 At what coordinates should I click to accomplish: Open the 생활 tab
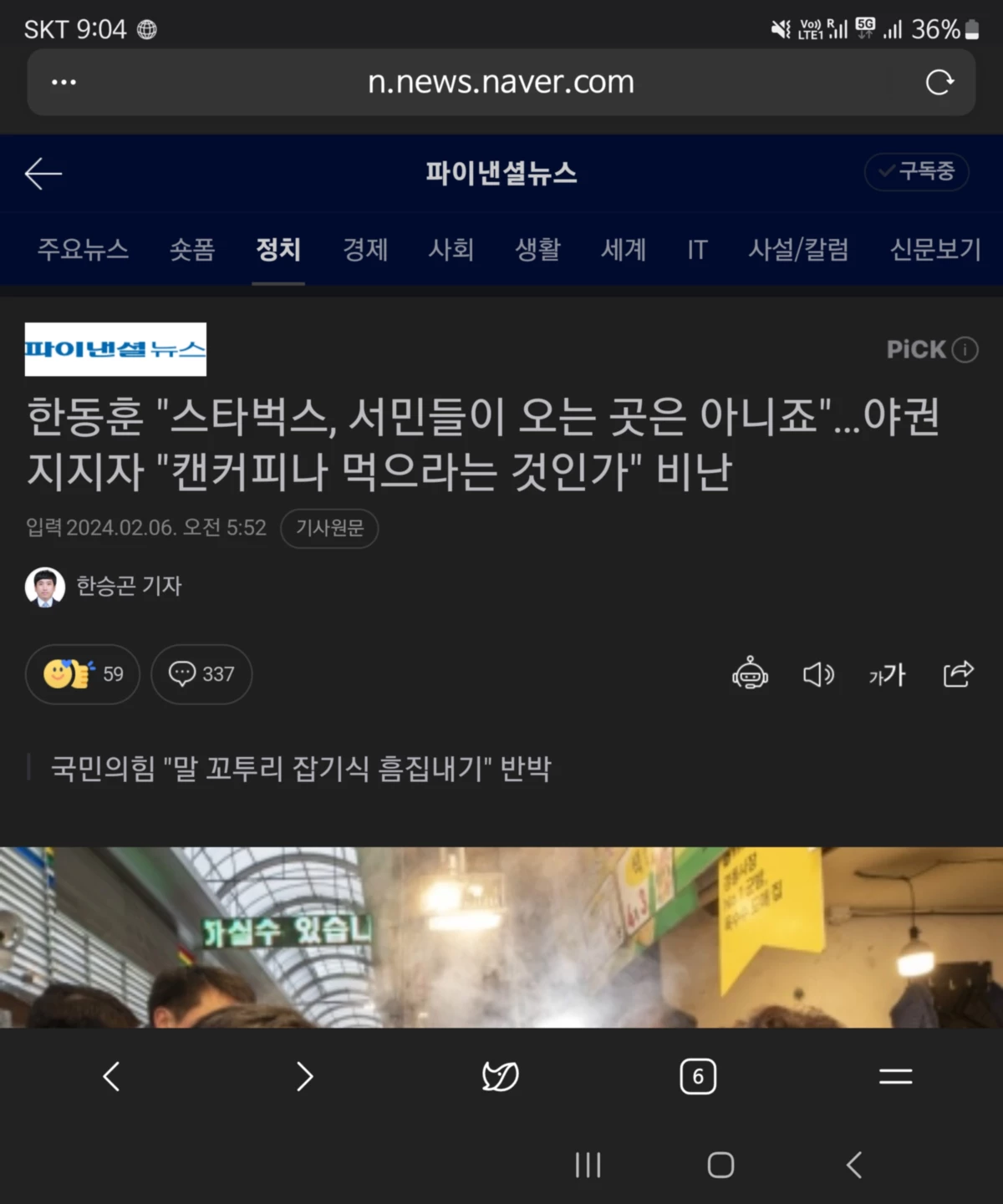[x=537, y=249]
